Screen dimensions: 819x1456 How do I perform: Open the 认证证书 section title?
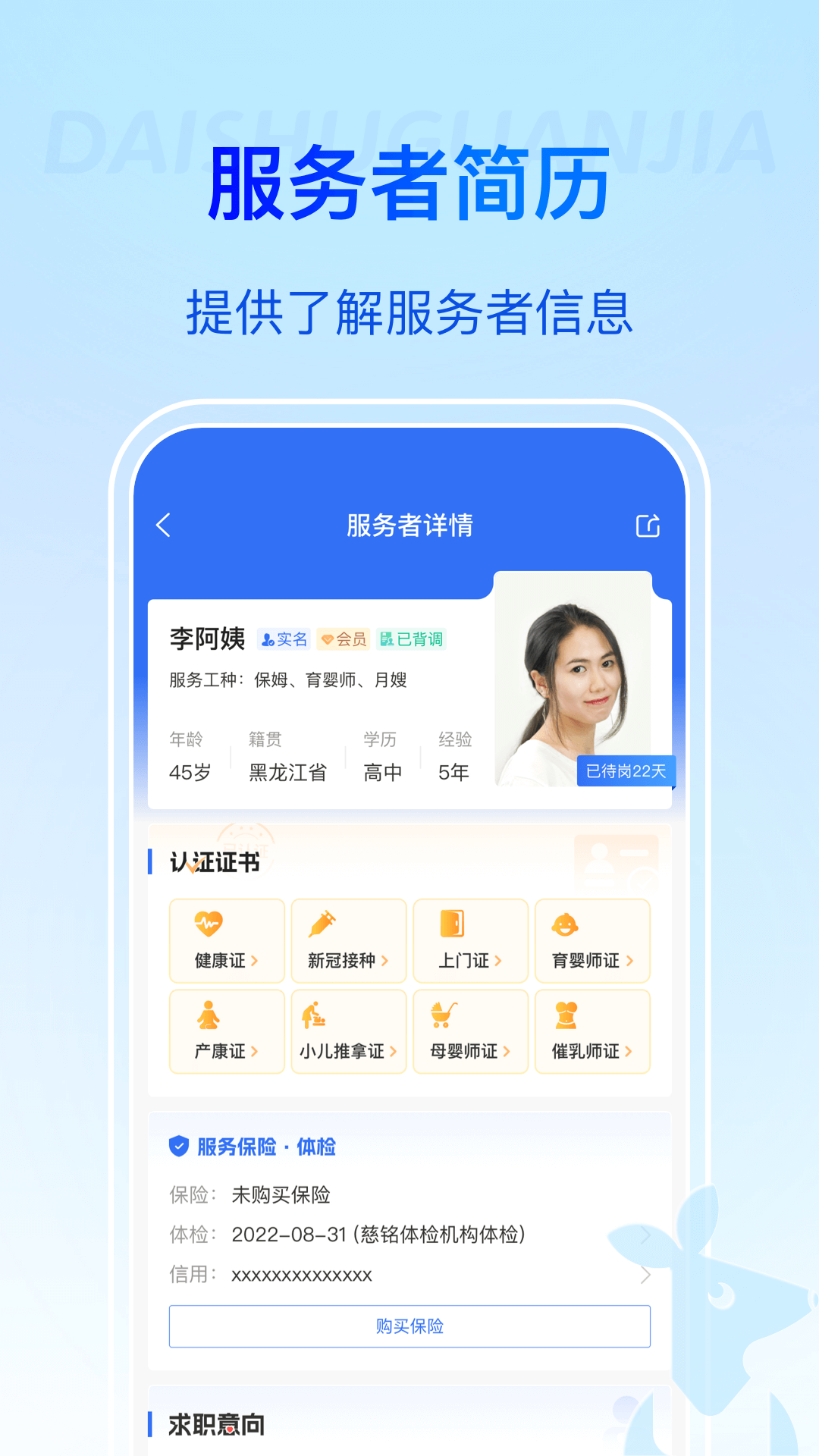click(215, 862)
